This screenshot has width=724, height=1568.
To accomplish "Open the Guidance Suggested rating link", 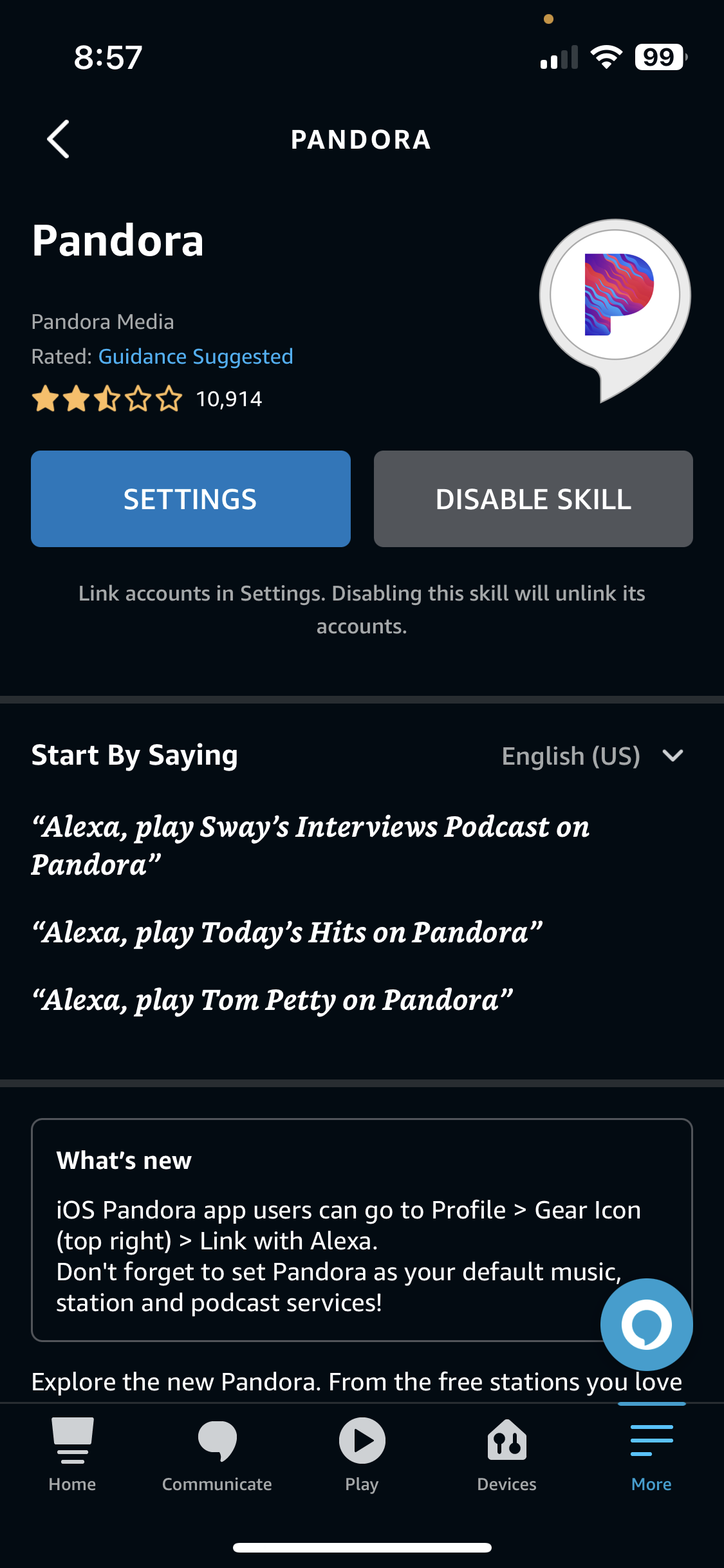I will [196, 357].
